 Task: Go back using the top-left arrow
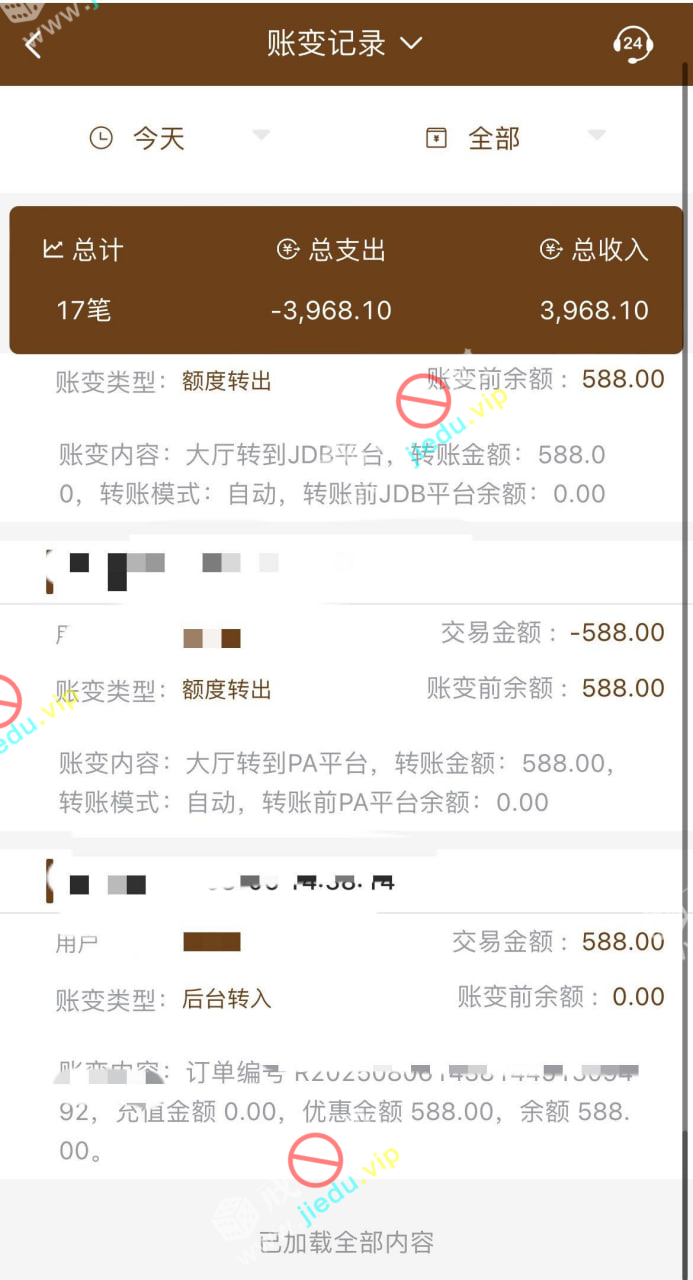coord(33,44)
